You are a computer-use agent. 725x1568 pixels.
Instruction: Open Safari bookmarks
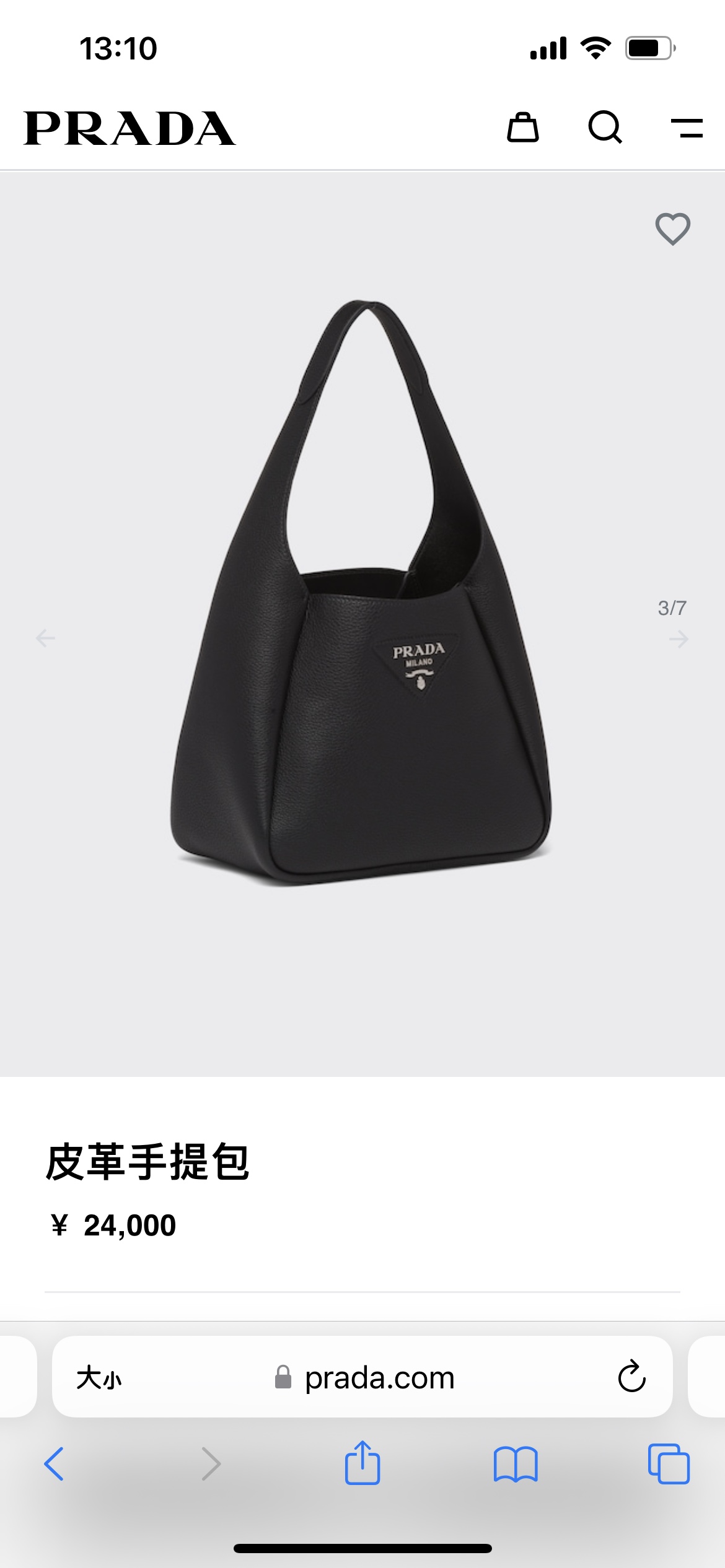[x=516, y=1464]
